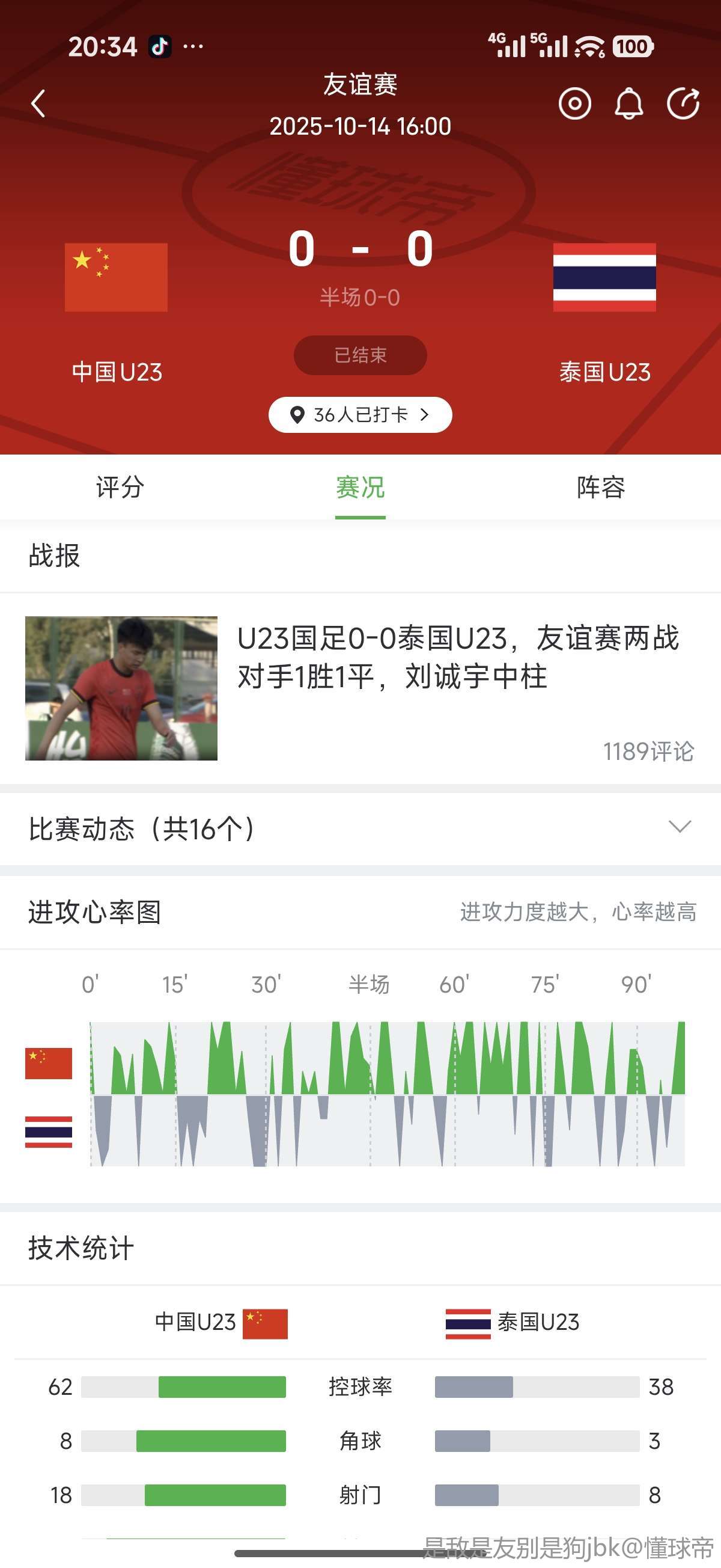Viewport: 721px width, 1568px height.
Task: Tap the circular target icon in the header
Action: point(574,103)
